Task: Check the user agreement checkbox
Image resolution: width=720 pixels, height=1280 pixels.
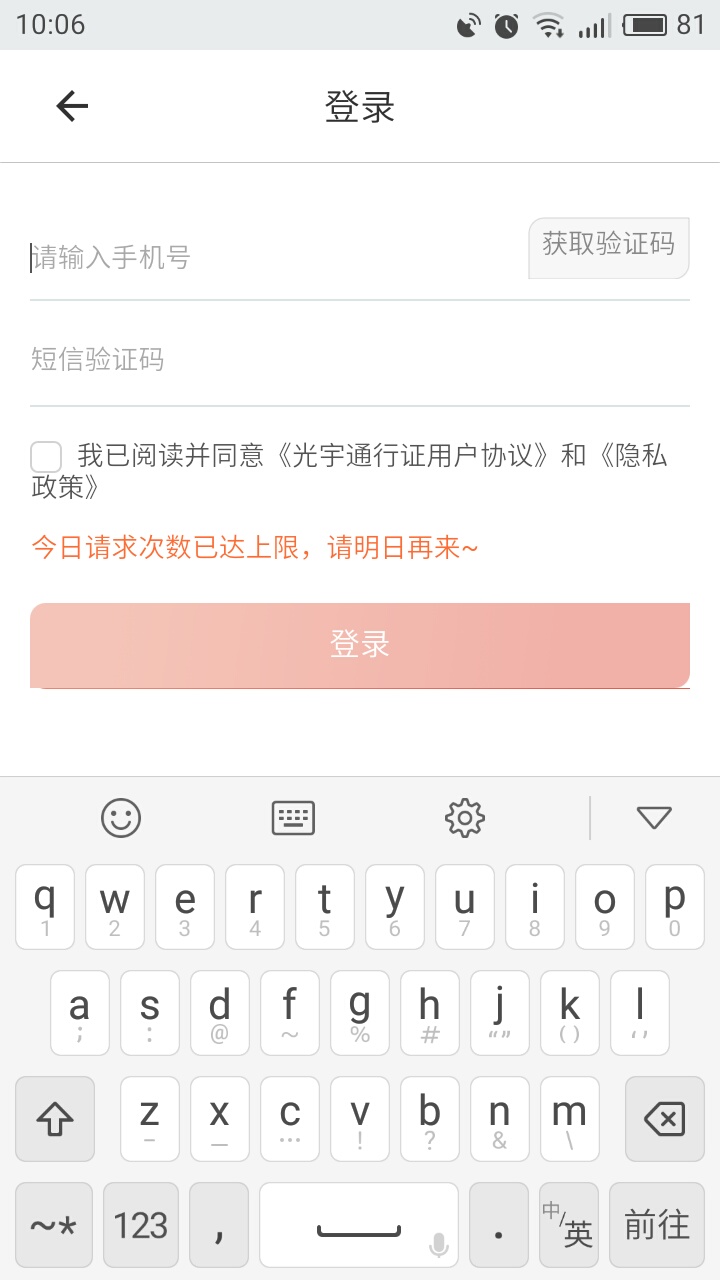Action: 46,457
